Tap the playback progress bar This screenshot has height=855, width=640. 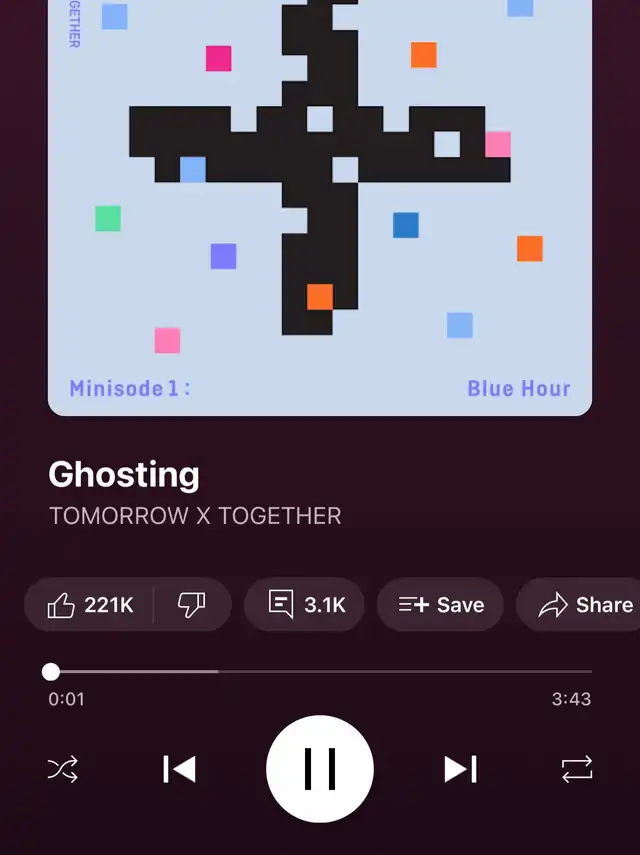[320, 672]
